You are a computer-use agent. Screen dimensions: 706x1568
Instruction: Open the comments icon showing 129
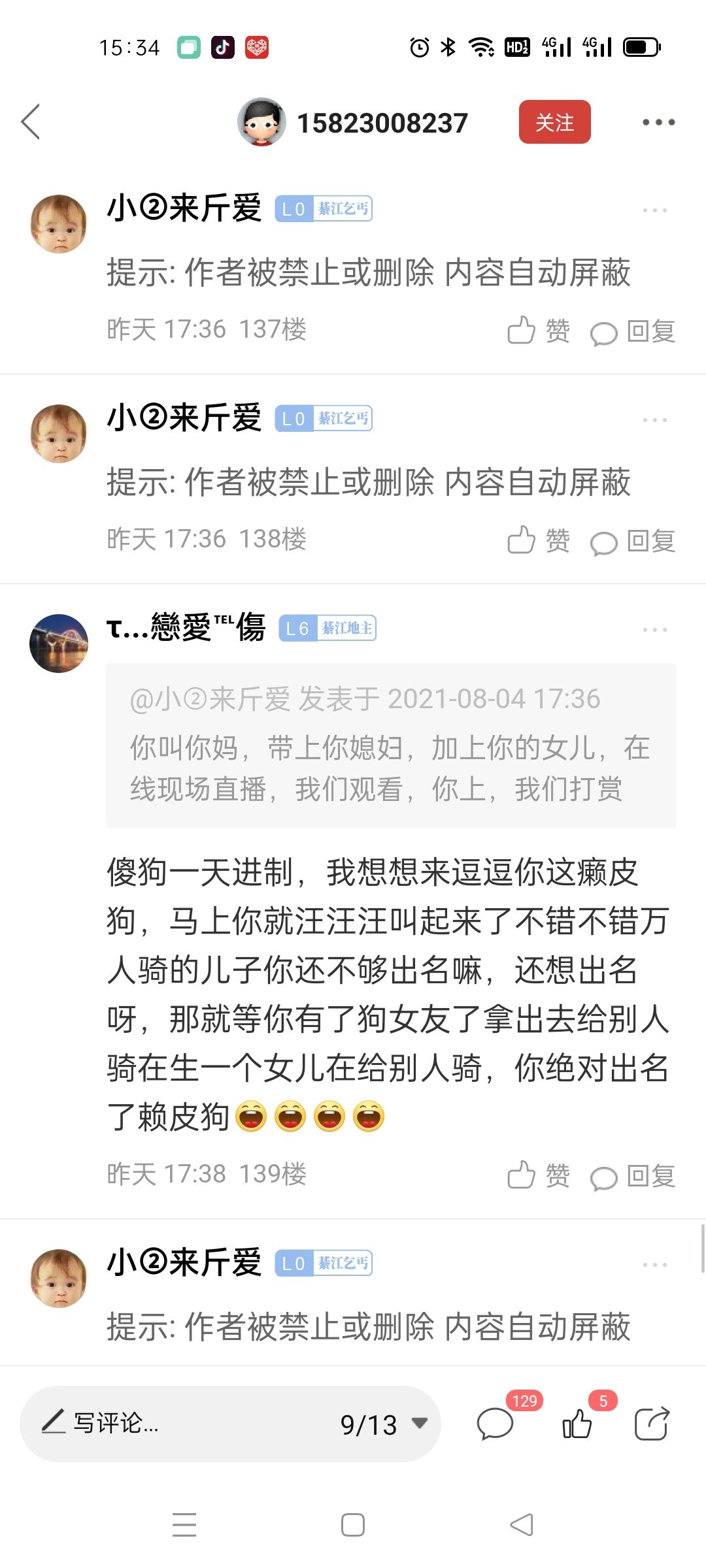pyautogui.click(x=496, y=1424)
